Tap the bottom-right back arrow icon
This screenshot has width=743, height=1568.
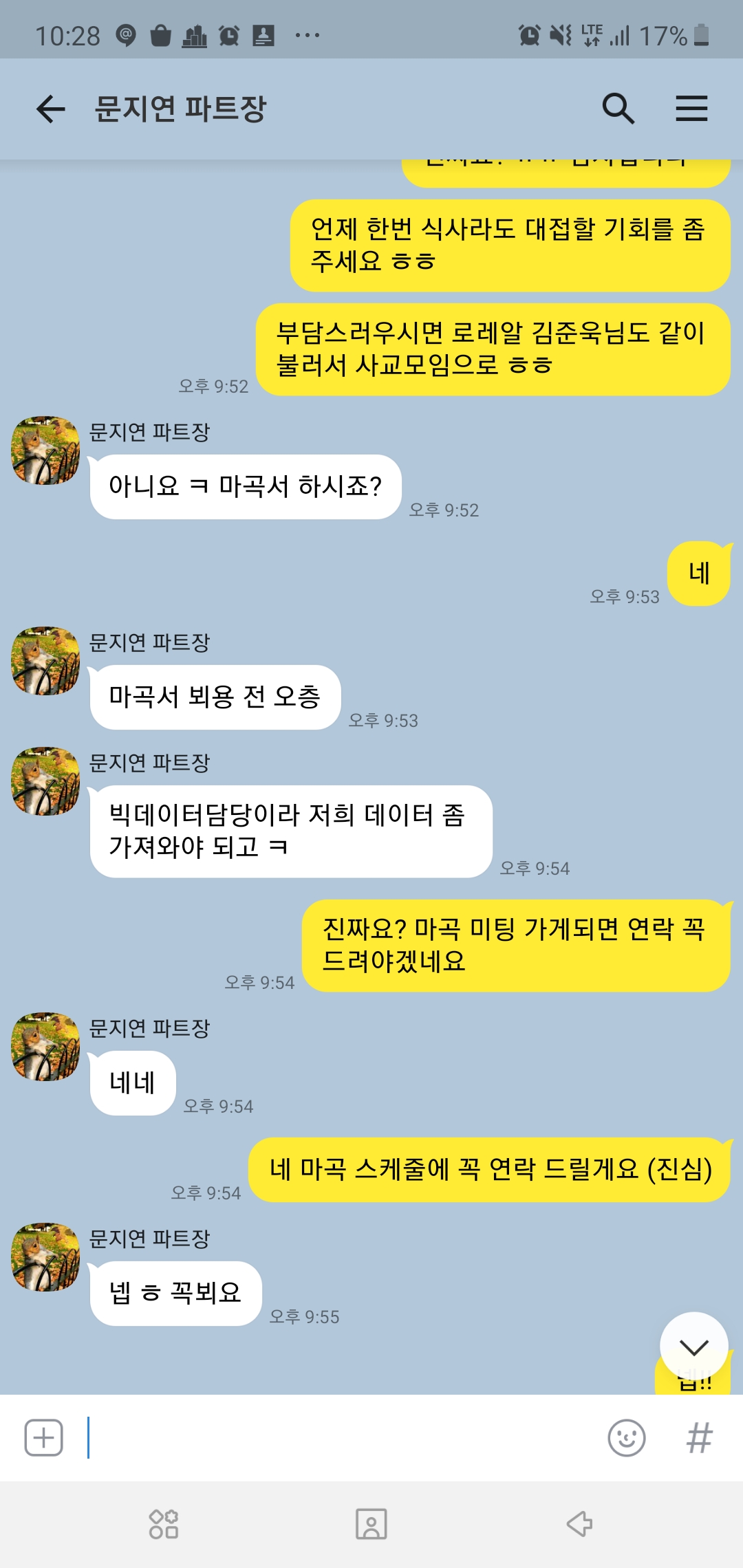tap(579, 1524)
